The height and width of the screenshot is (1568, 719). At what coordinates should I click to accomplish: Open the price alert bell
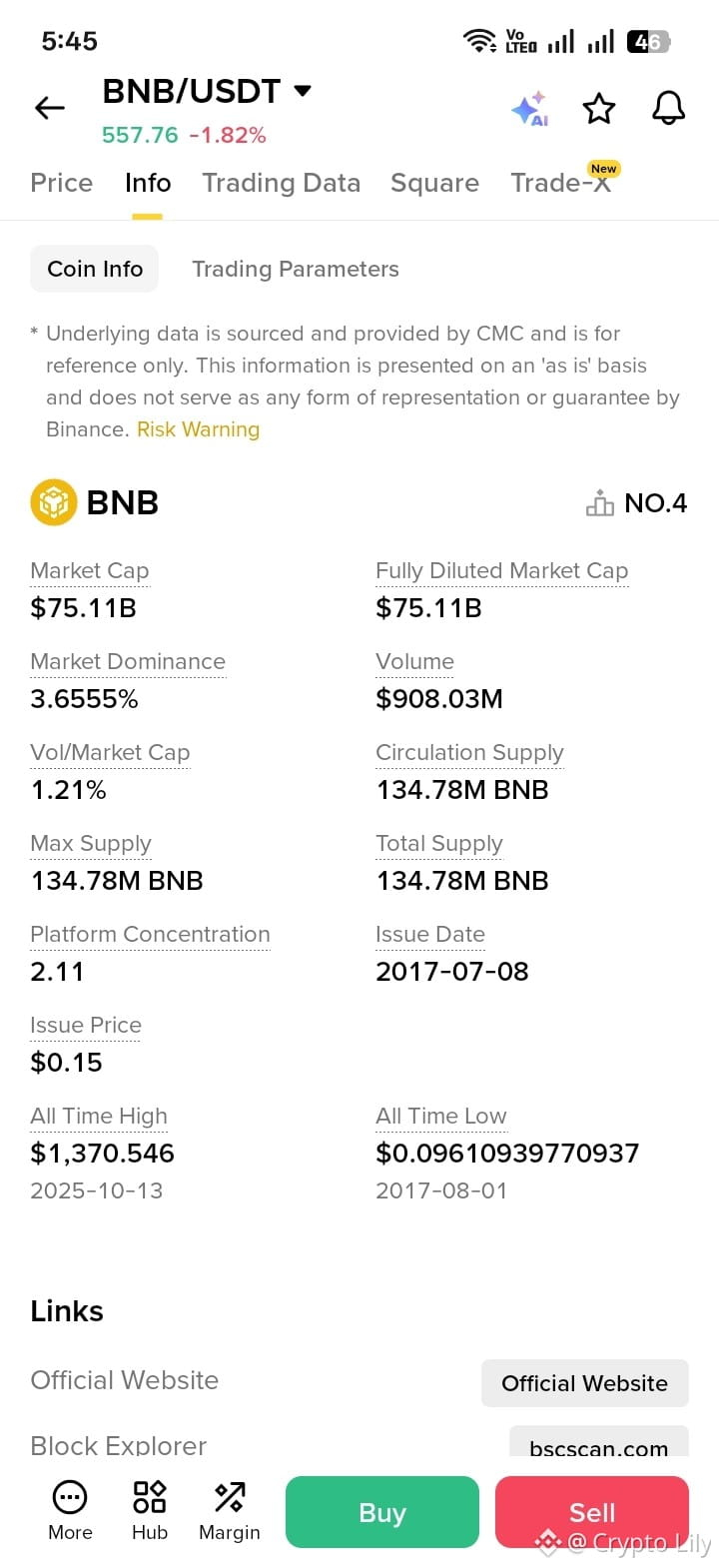(x=668, y=108)
